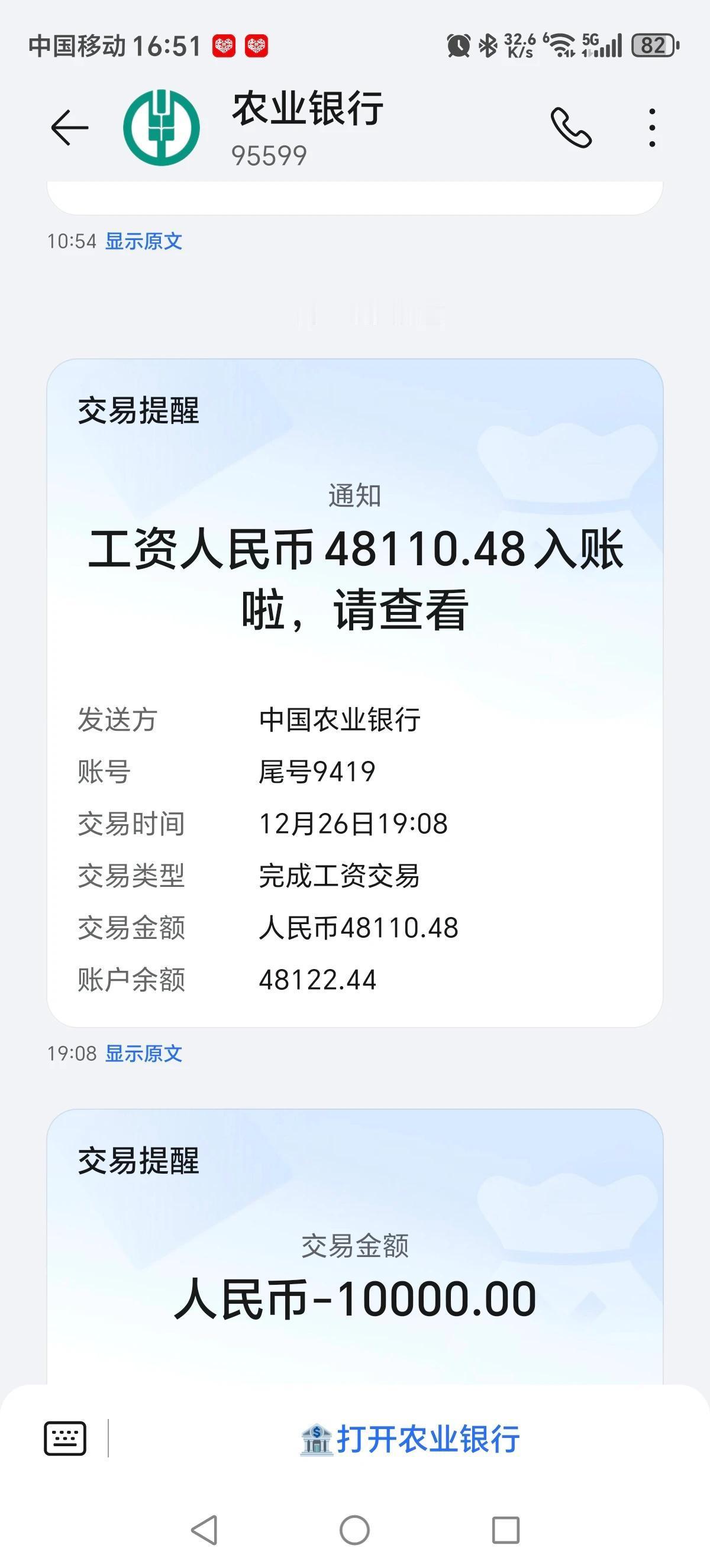Tap the phone call icon to dial 95599
Image resolution: width=710 pixels, height=1568 pixels.
click(x=571, y=128)
